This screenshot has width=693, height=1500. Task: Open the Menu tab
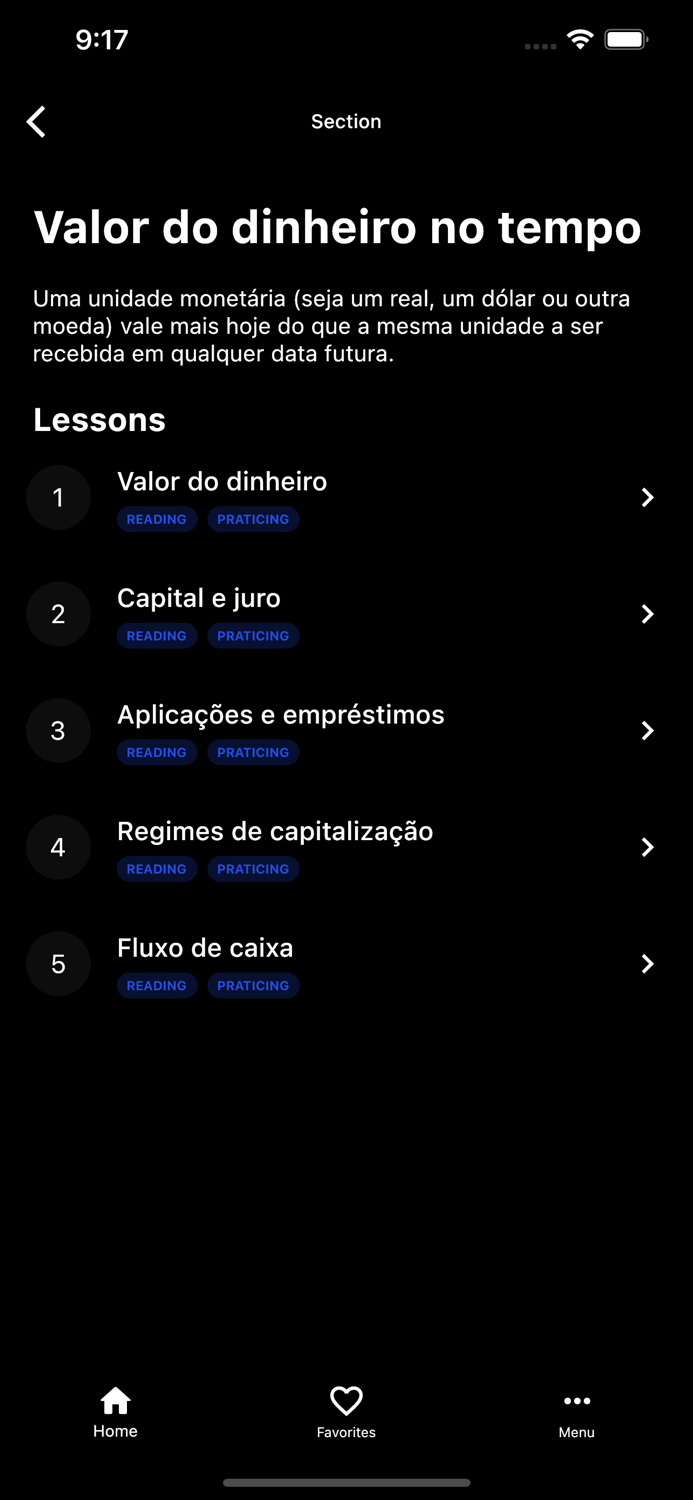(577, 1412)
